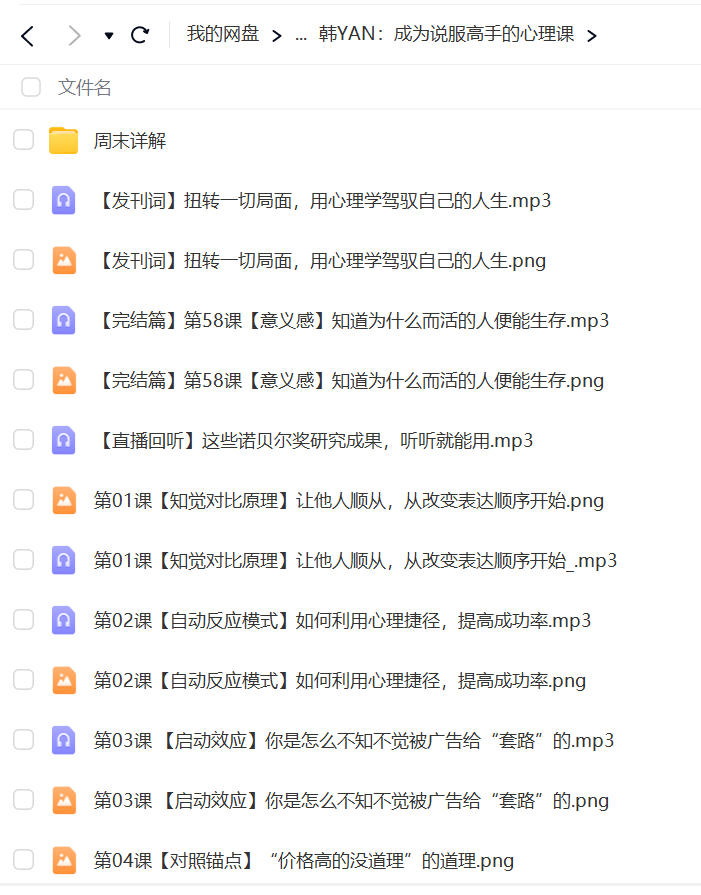Viewport: 701px width, 895px height.
Task: Expand the breadcrumb ellipsis
Action: 300,36
